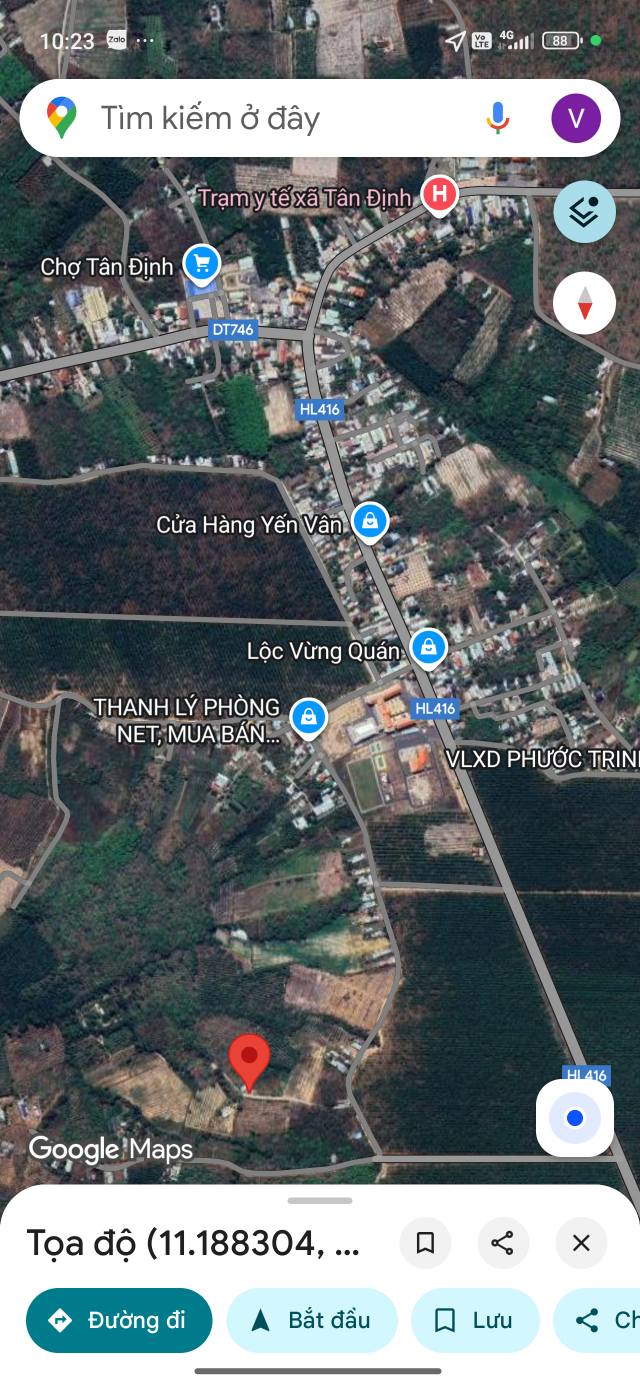Open the Chợ Tân Định map marker
Image resolution: width=640 pixels, height=1386 pixels.
click(x=203, y=265)
